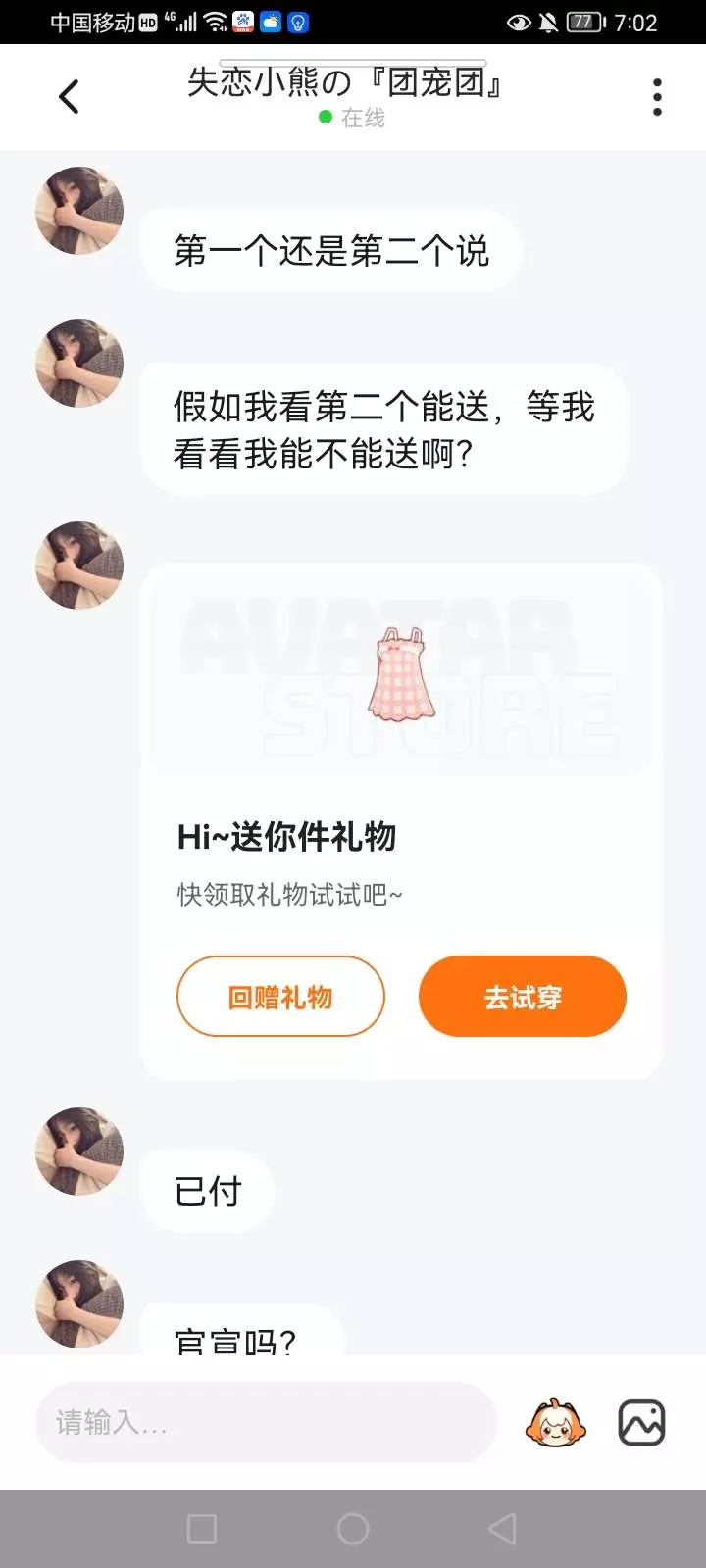Image resolution: width=706 pixels, height=1568 pixels.
Task: Open the recent apps view
Action: pyautogui.click(x=202, y=1529)
